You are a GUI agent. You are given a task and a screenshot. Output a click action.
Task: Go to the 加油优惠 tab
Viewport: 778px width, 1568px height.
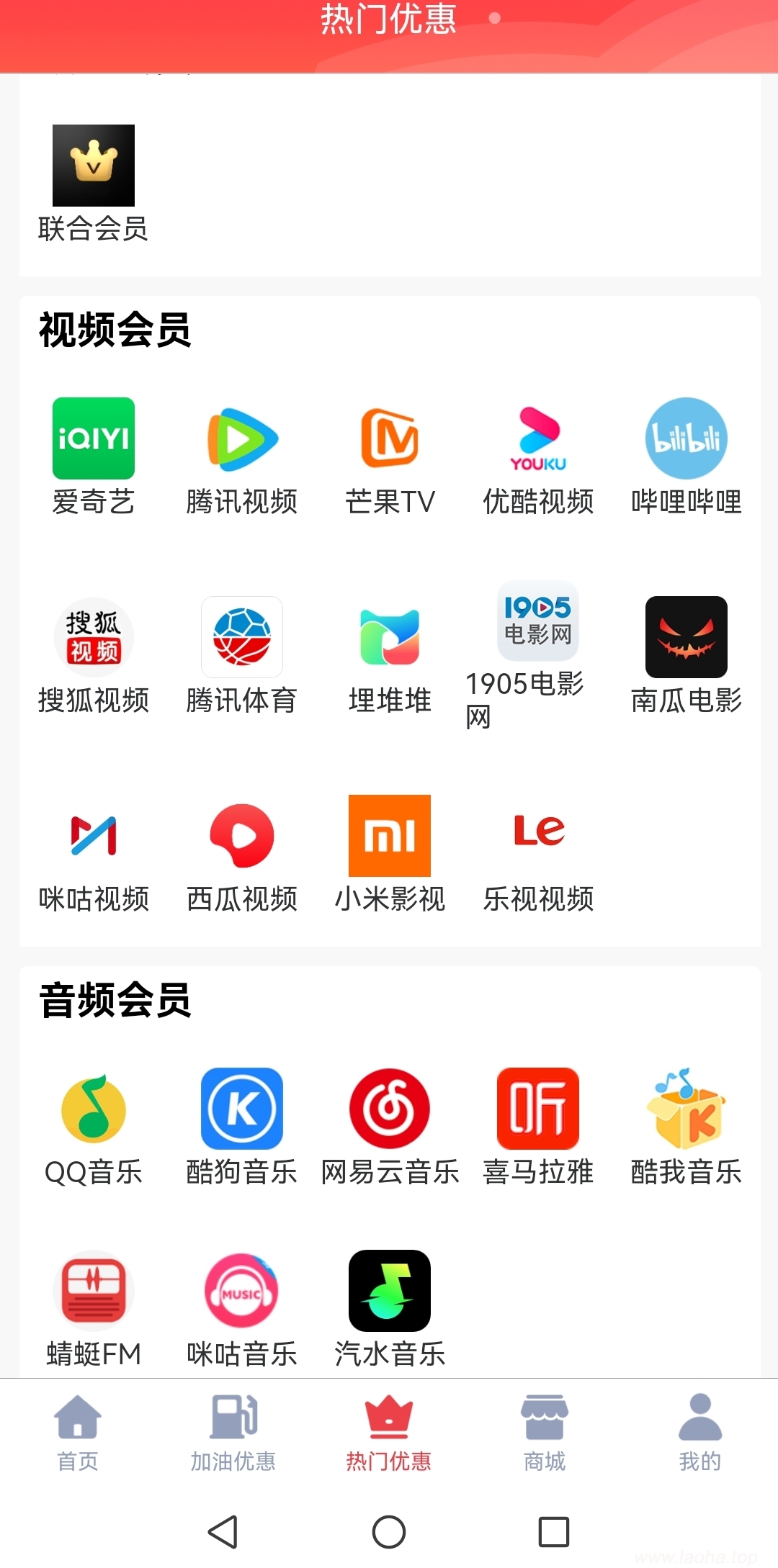click(x=233, y=1433)
